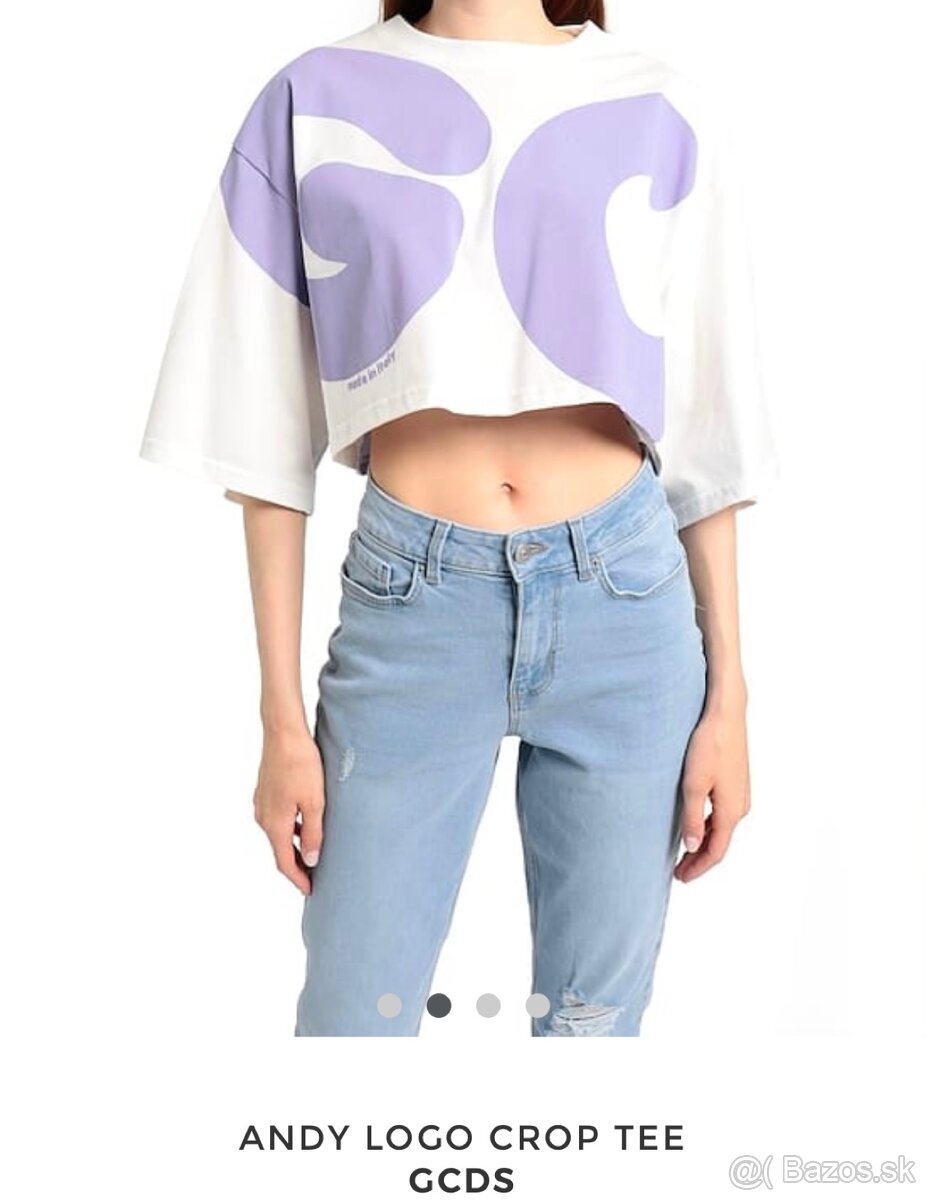This screenshot has height=1200, width=927.
Task: Select the fourth carousel dot
Action: point(538,1005)
